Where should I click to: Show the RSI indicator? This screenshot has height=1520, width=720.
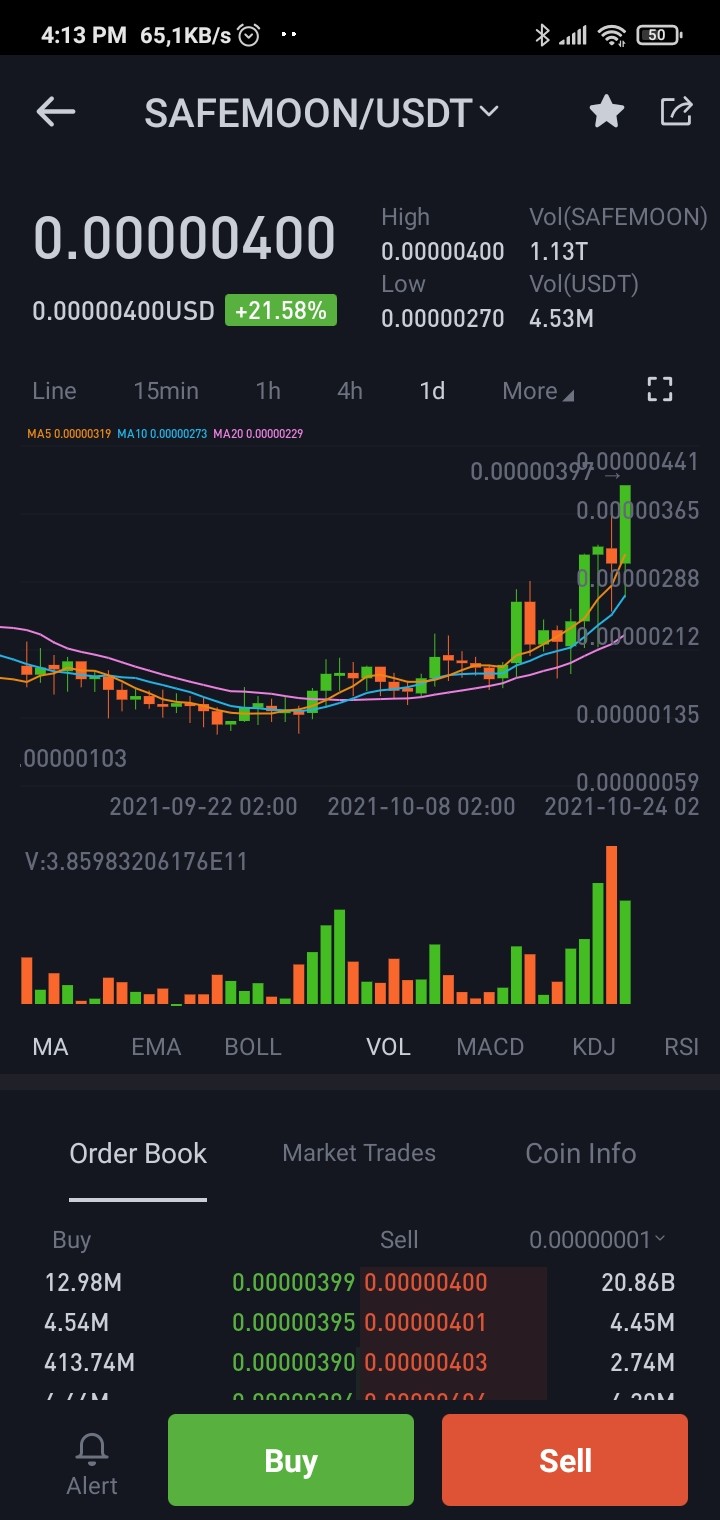[682, 1047]
